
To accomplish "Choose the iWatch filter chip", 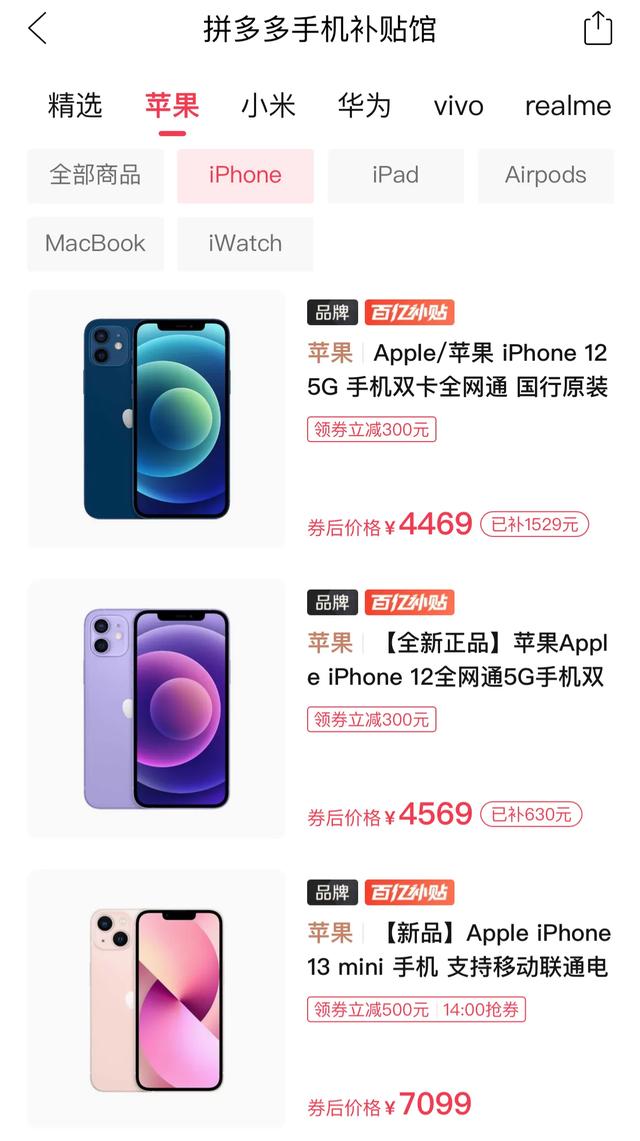I will 245,244.
